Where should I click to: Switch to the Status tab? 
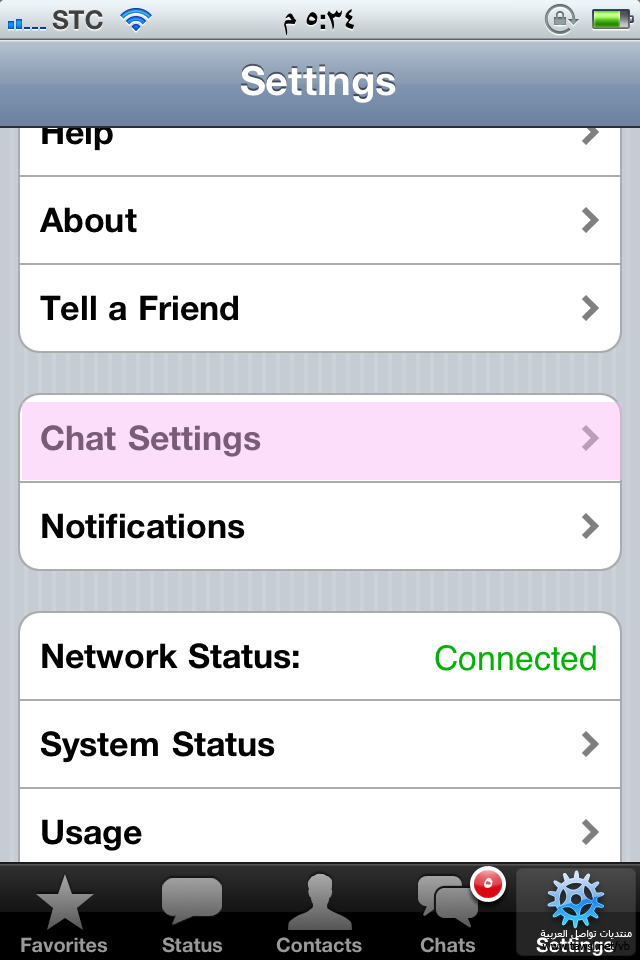click(x=192, y=912)
